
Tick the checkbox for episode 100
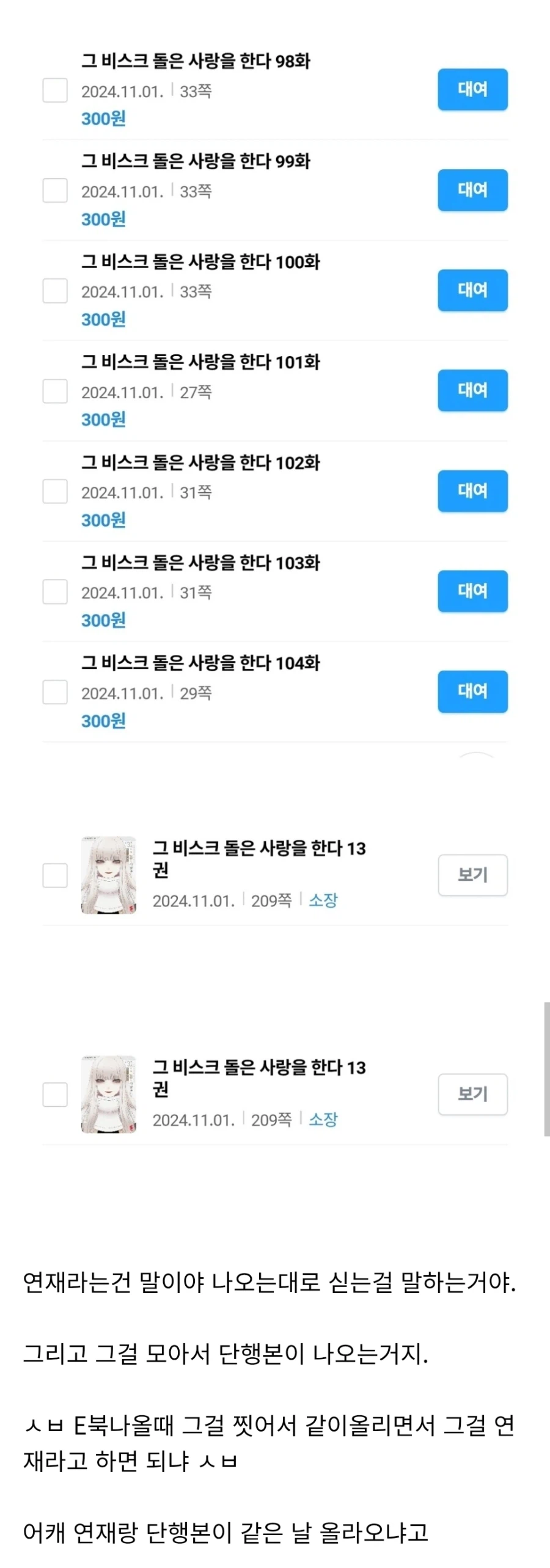tap(54, 291)
